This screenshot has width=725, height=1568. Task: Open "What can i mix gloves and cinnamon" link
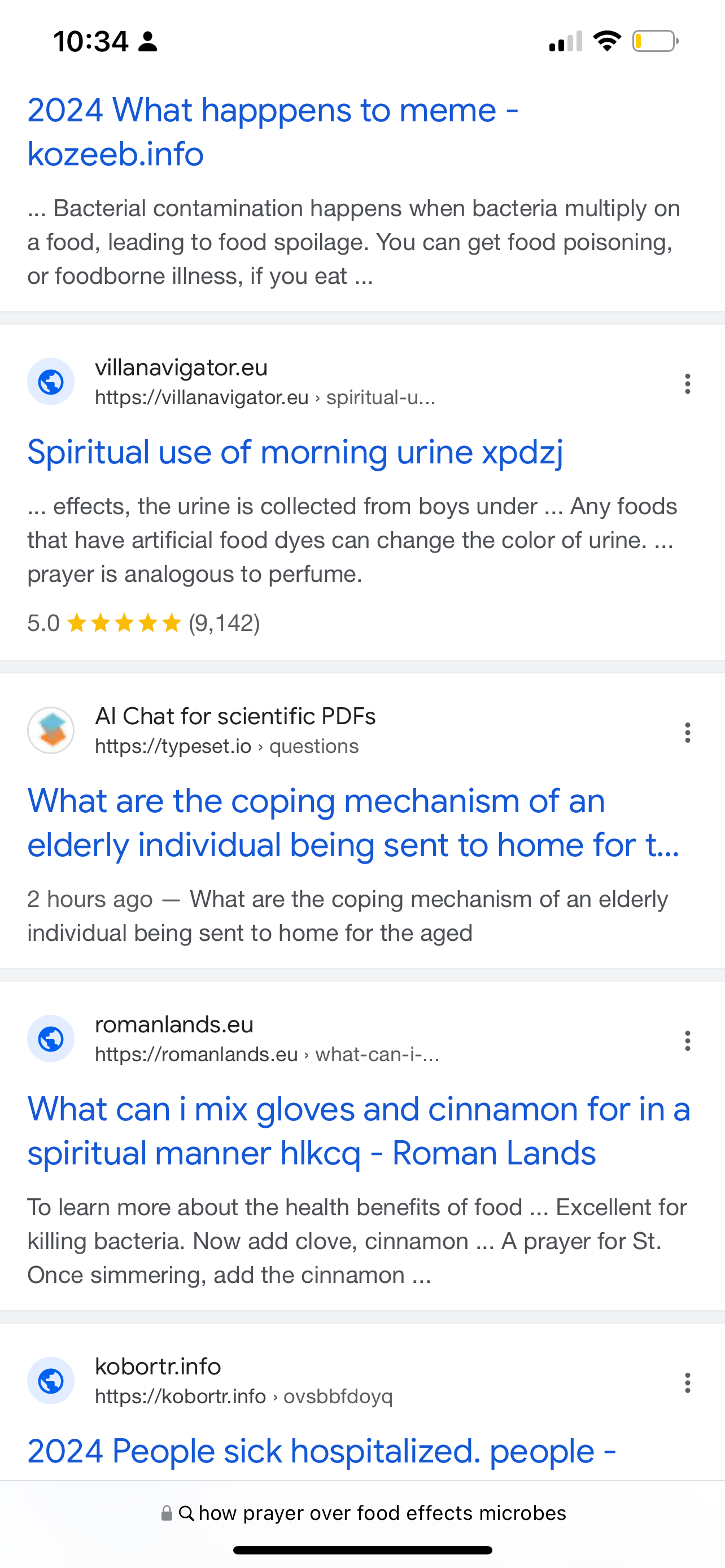click(359, 1131)
